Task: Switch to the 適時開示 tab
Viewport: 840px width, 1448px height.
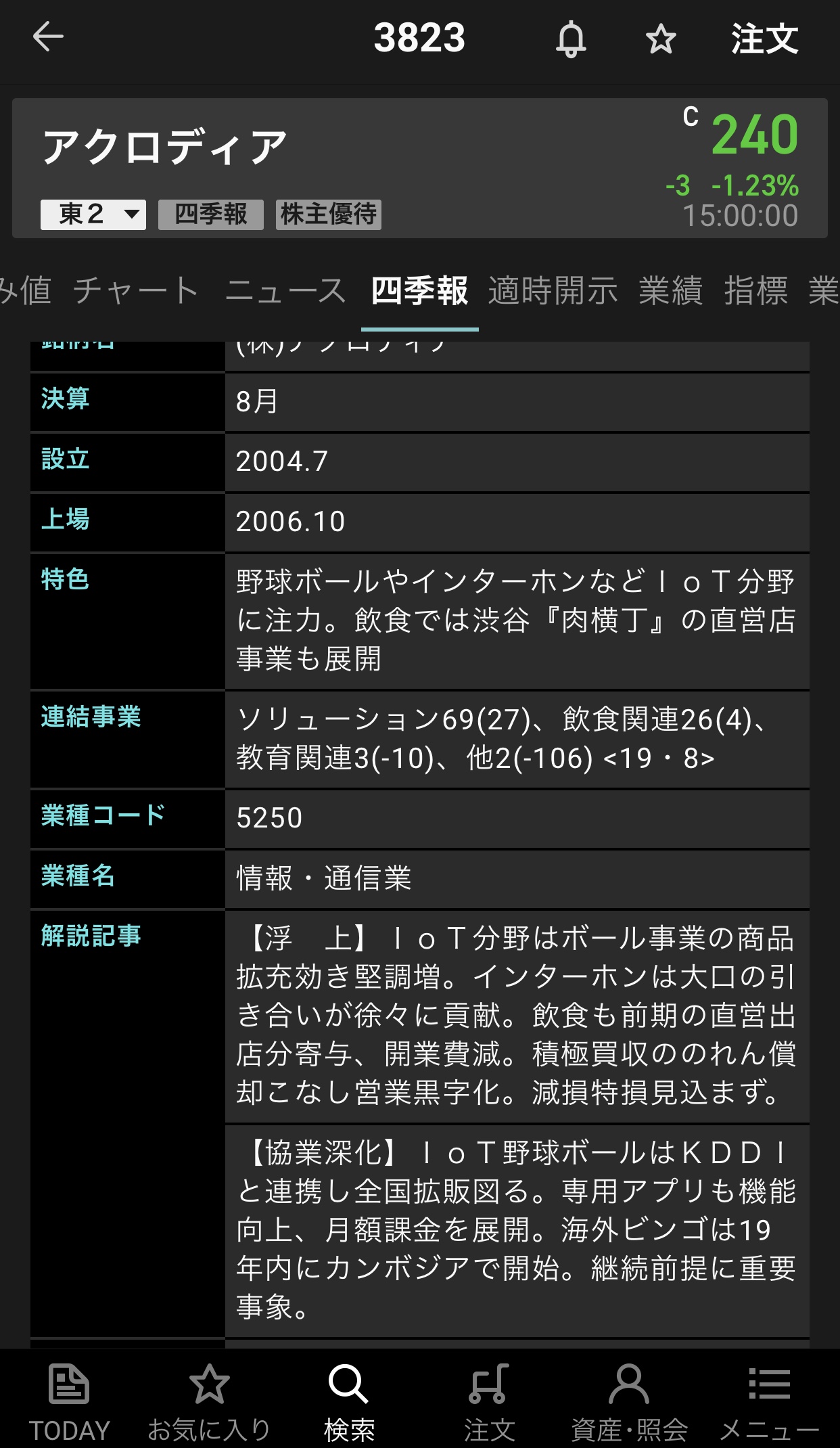Action: click(553, 291)
